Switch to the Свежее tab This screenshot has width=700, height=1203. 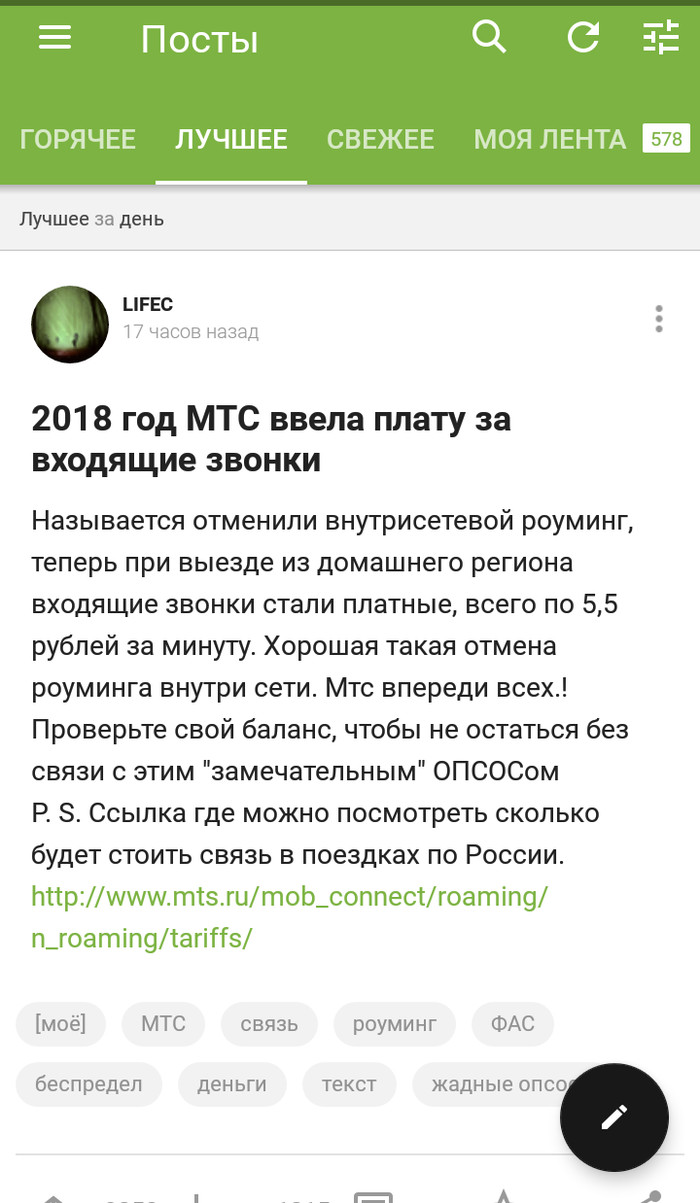[x=380, y=139]
